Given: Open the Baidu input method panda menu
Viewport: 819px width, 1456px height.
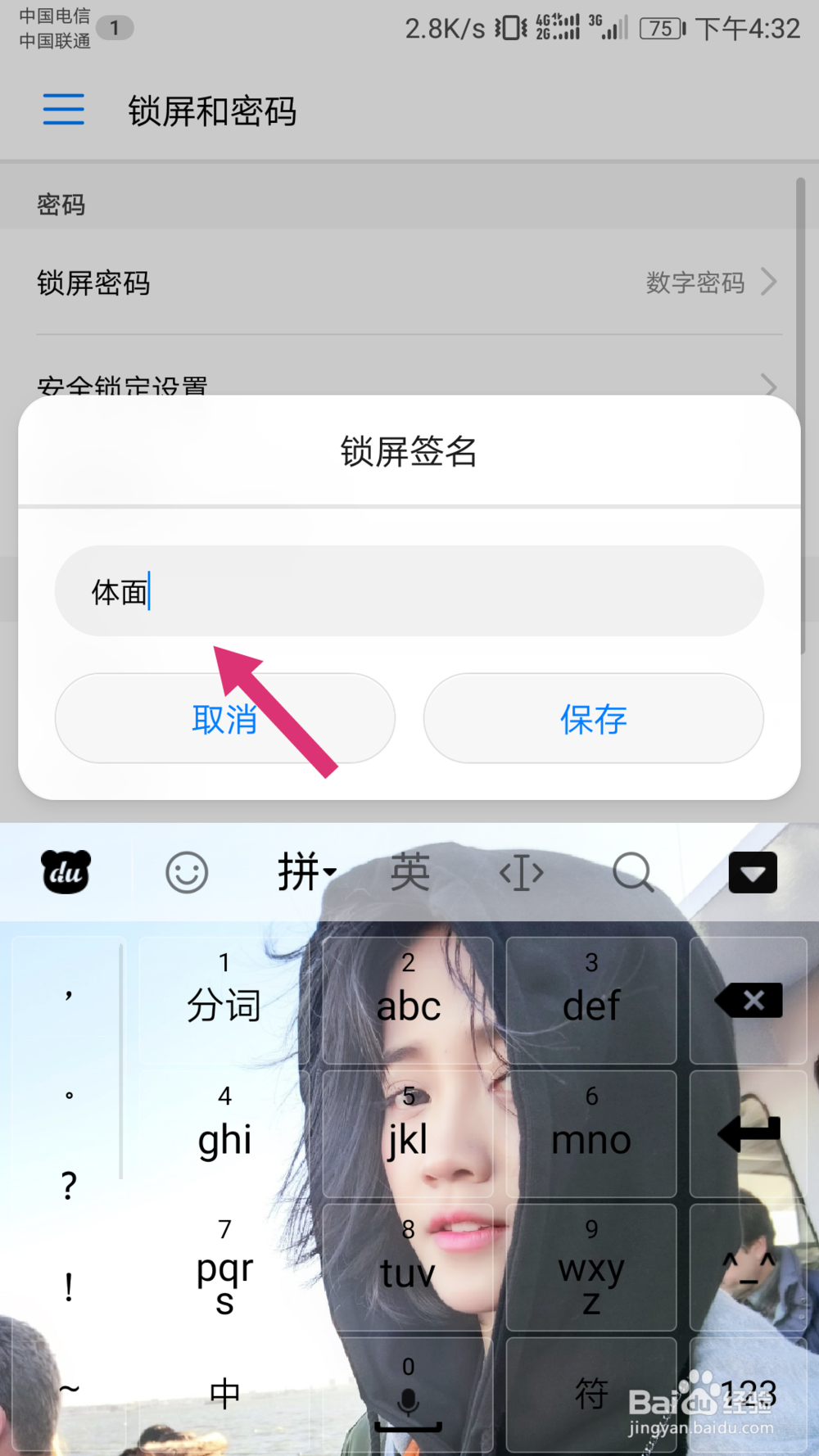Looking at the screenshot, I should (66, 872).
